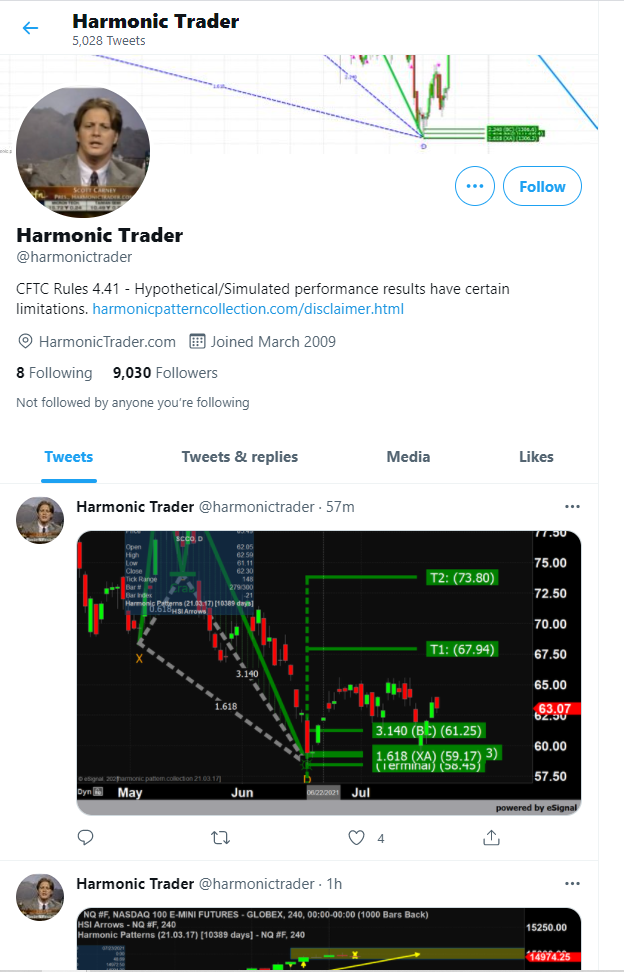Screen dimensions: 624x972
Task: Open the Harmonic Trader profile picture
Action: pos(83,152)
